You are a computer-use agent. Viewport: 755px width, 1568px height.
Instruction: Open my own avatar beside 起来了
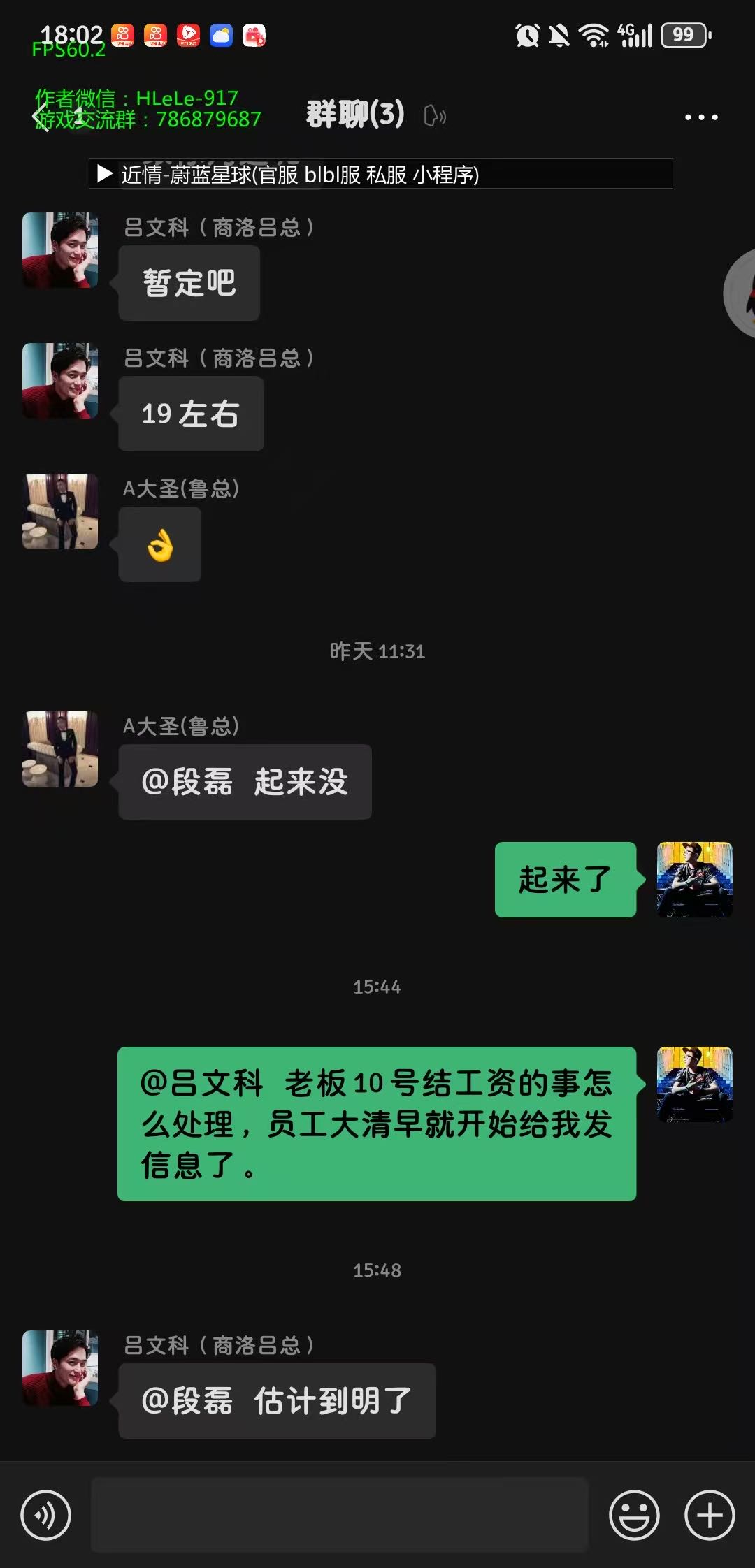coord(694,879)
